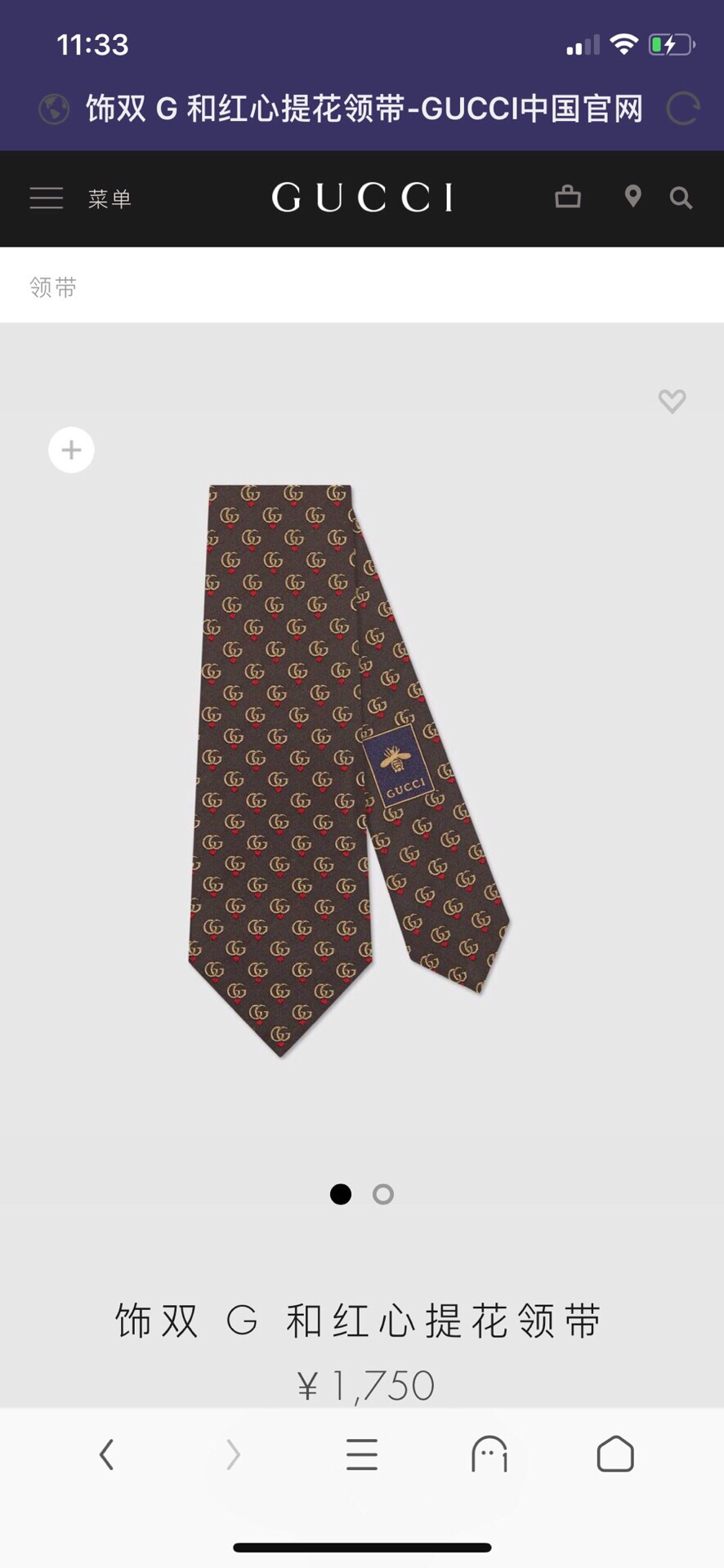
Task: Go to the 领带 category breadcrumb
Action: 53,287
